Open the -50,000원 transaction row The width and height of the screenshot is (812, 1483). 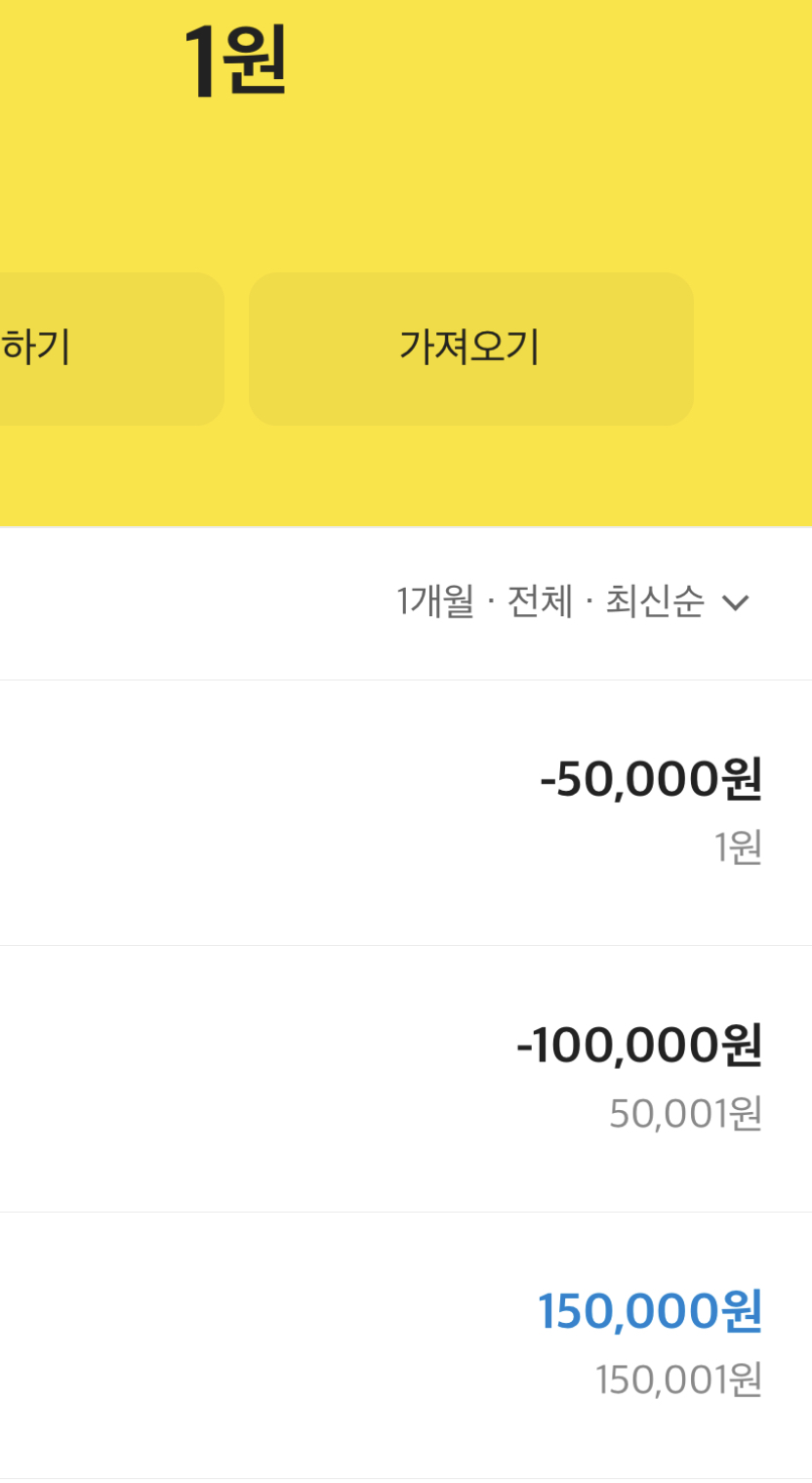pyautogui.click(x=406, y=813)
